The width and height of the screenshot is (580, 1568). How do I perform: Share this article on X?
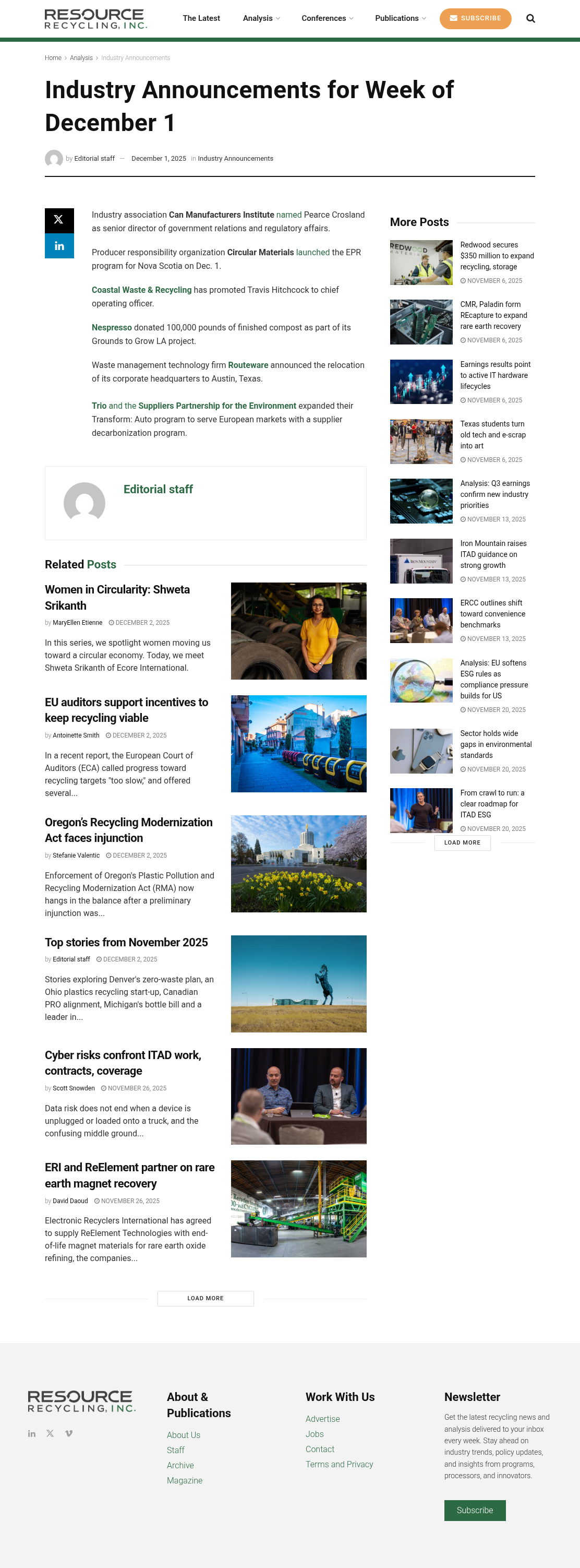pos(59,220)
